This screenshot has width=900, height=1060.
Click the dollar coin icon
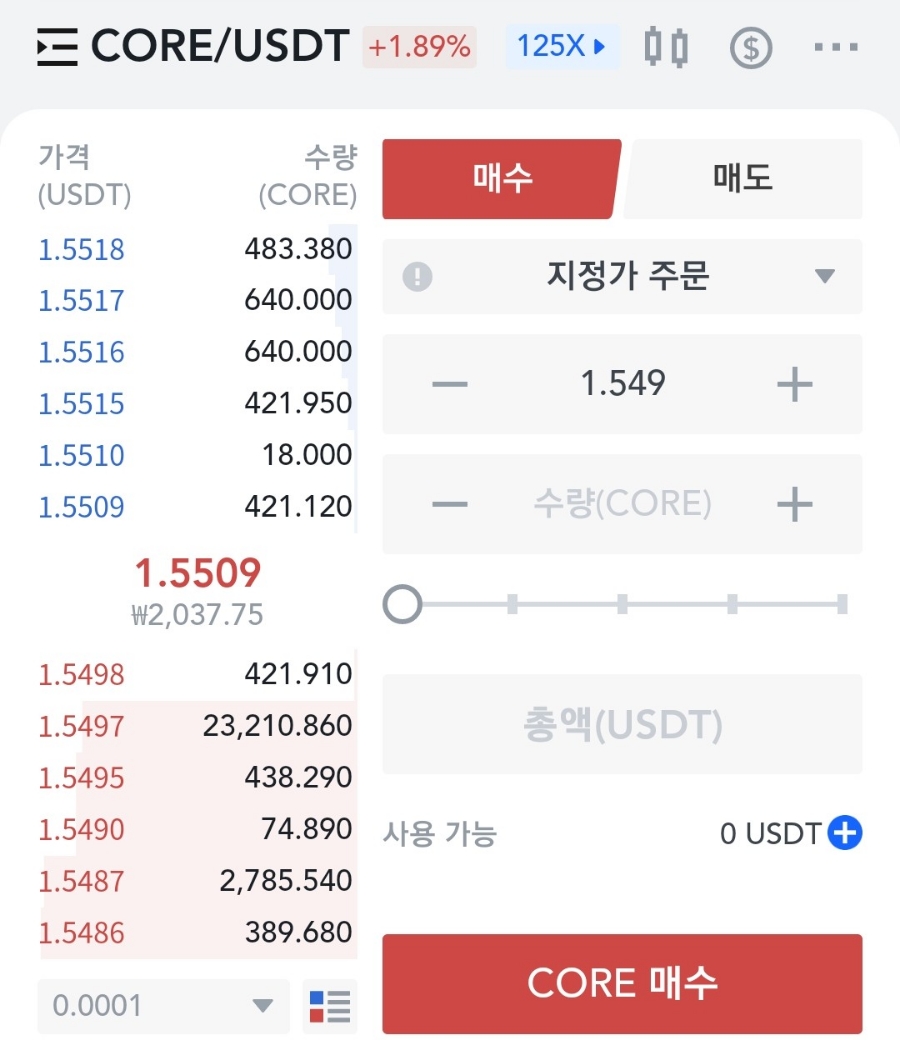(752, 46)
